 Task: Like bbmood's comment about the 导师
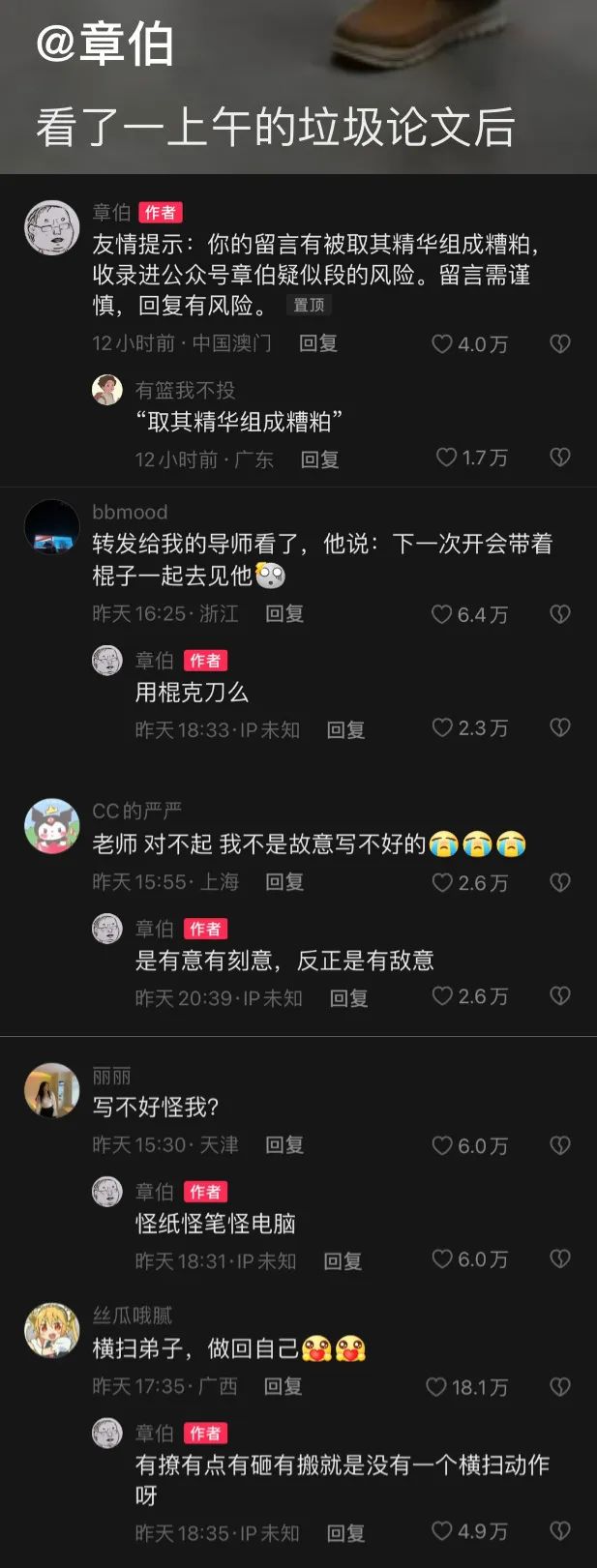443,614
